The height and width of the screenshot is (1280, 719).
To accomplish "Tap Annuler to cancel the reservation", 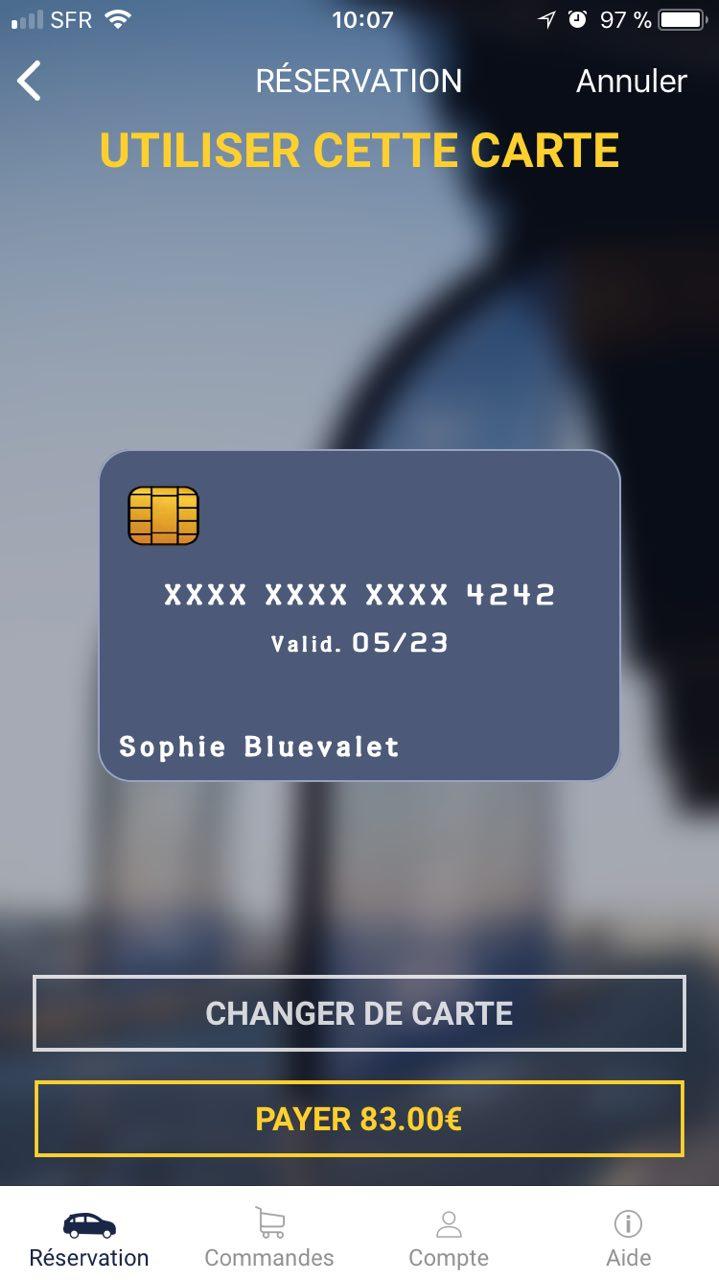I will pos(631,81).
